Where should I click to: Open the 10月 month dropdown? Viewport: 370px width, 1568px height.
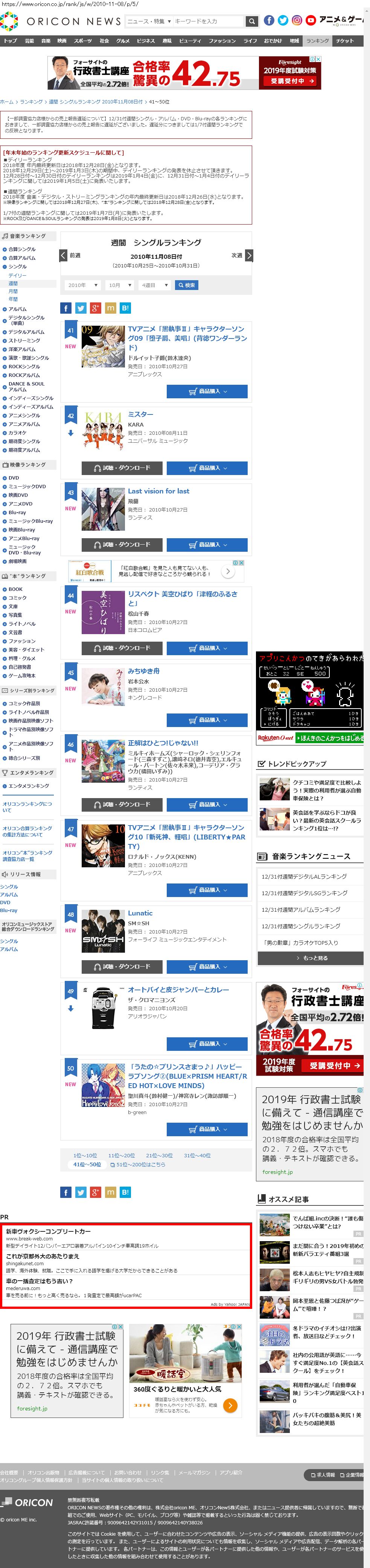pyautogui.click(x=120, y=285)
